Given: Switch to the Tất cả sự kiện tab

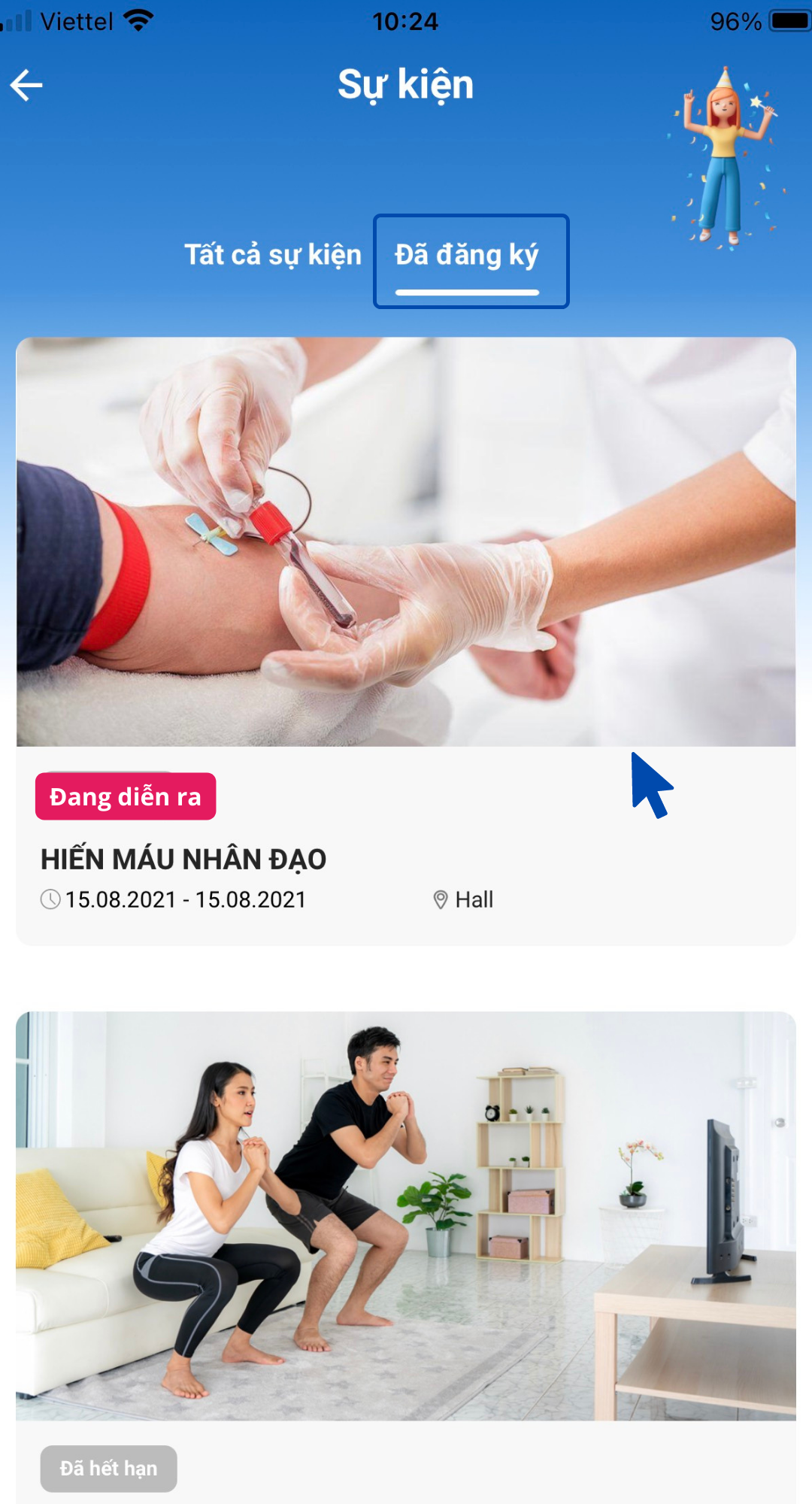Looking at the screenshot, I should (x=273, y=255).
